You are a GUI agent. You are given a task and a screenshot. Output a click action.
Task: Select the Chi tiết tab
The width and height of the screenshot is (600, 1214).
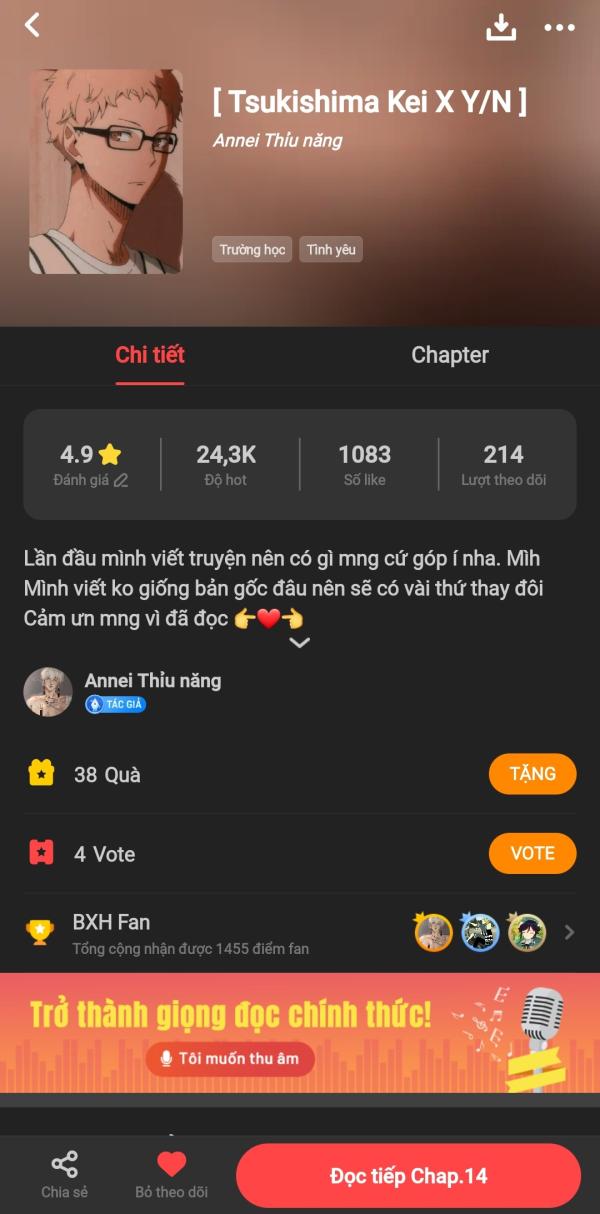coord(150,355)
